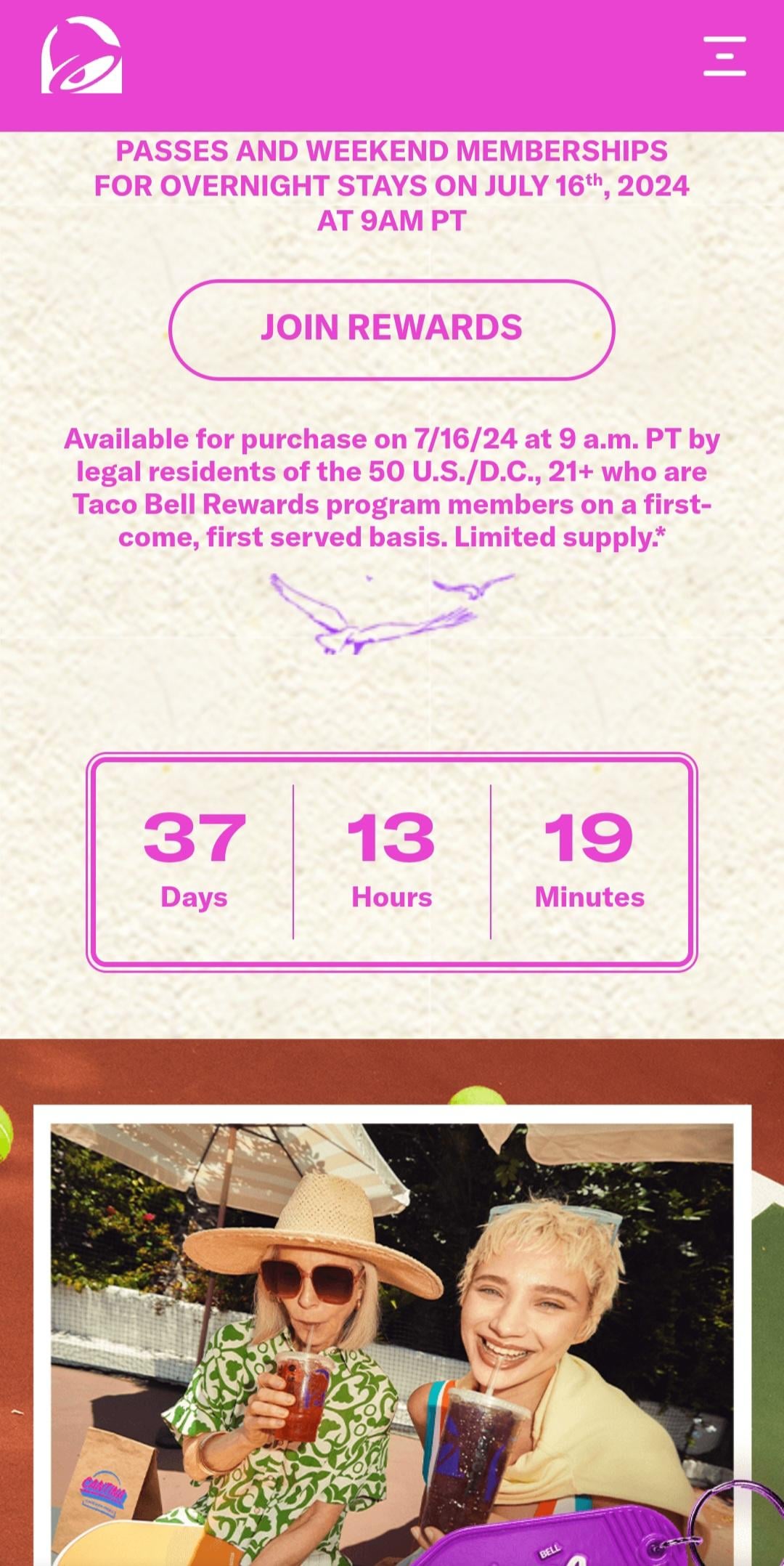
Task: Go to Taco Bell home via logo
Action: (x=81, y=57)
